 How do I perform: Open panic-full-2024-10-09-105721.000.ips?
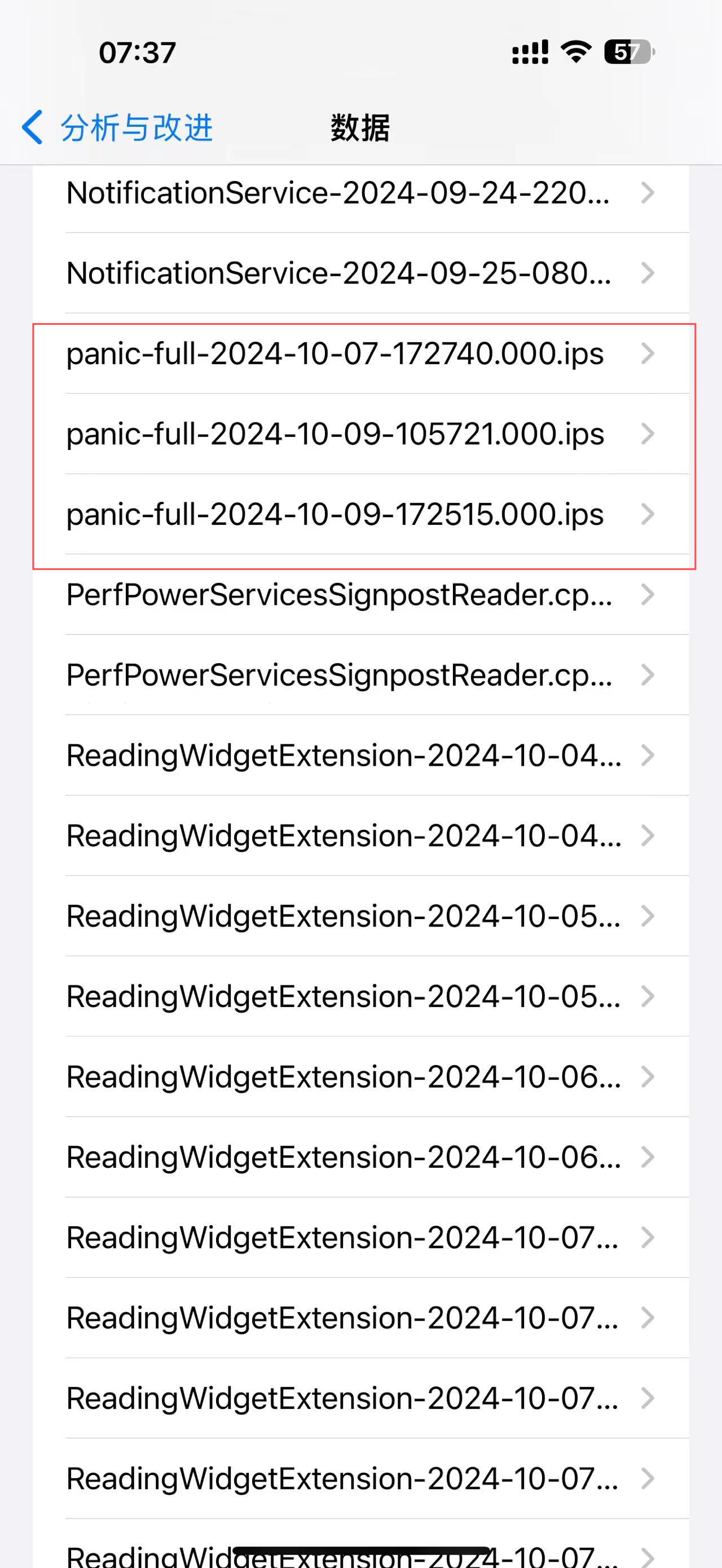(359, 434)
